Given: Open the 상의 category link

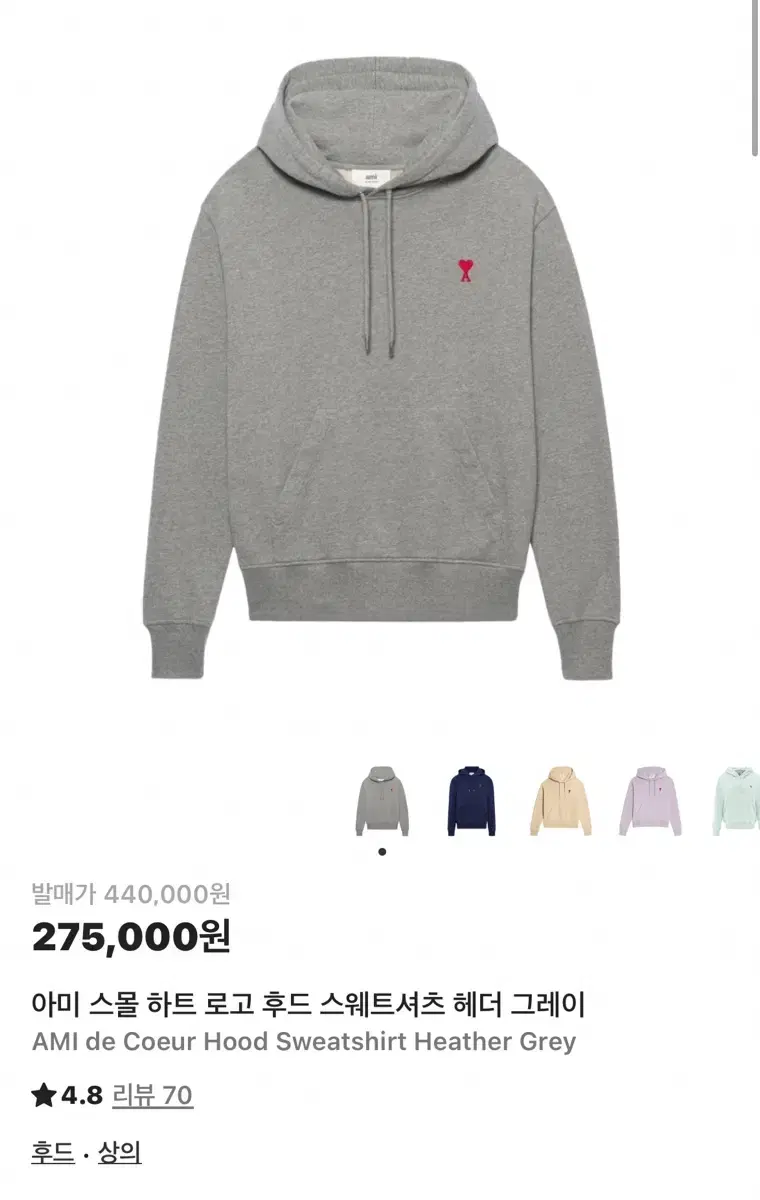Looking at the screenshot, I should (116, 1153).
